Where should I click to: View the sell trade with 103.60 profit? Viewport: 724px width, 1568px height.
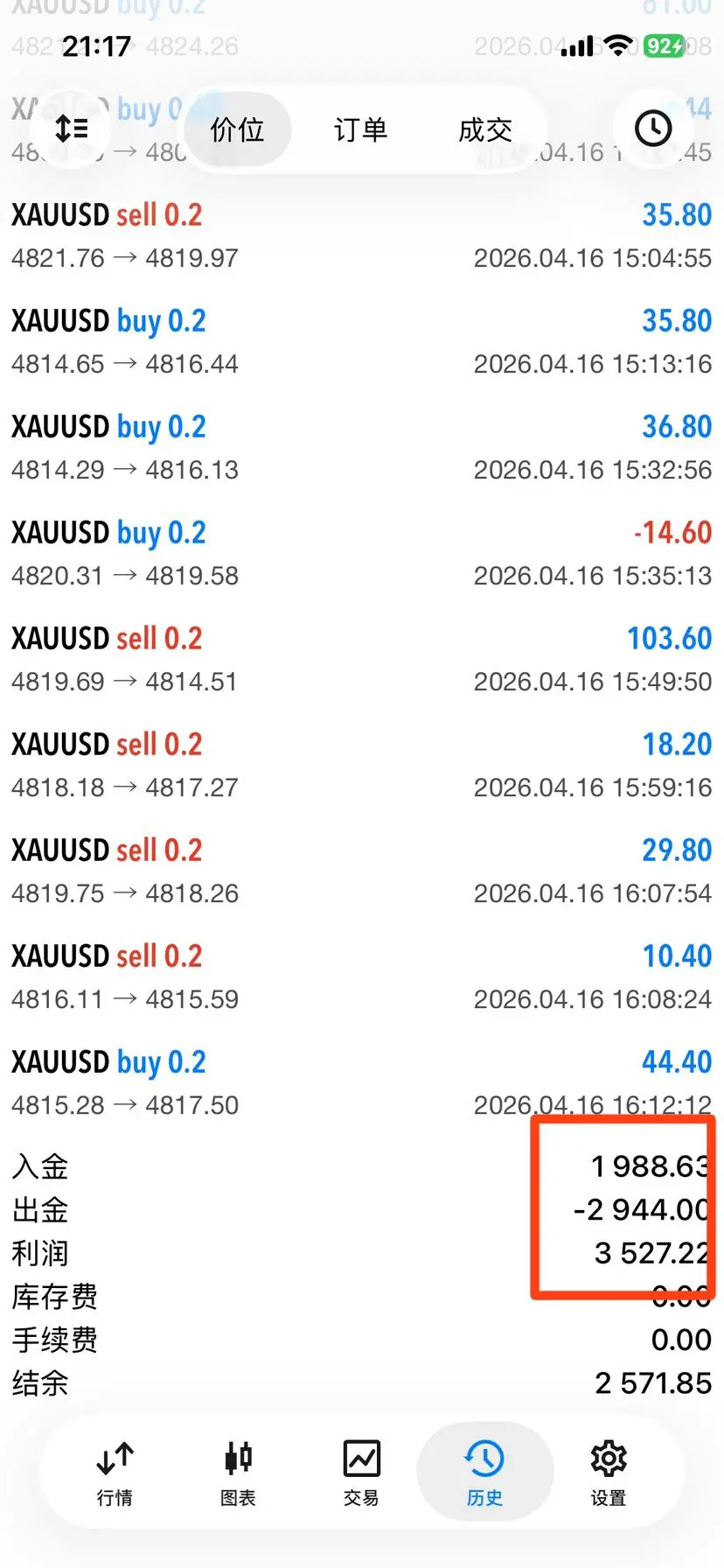[361, 659]
